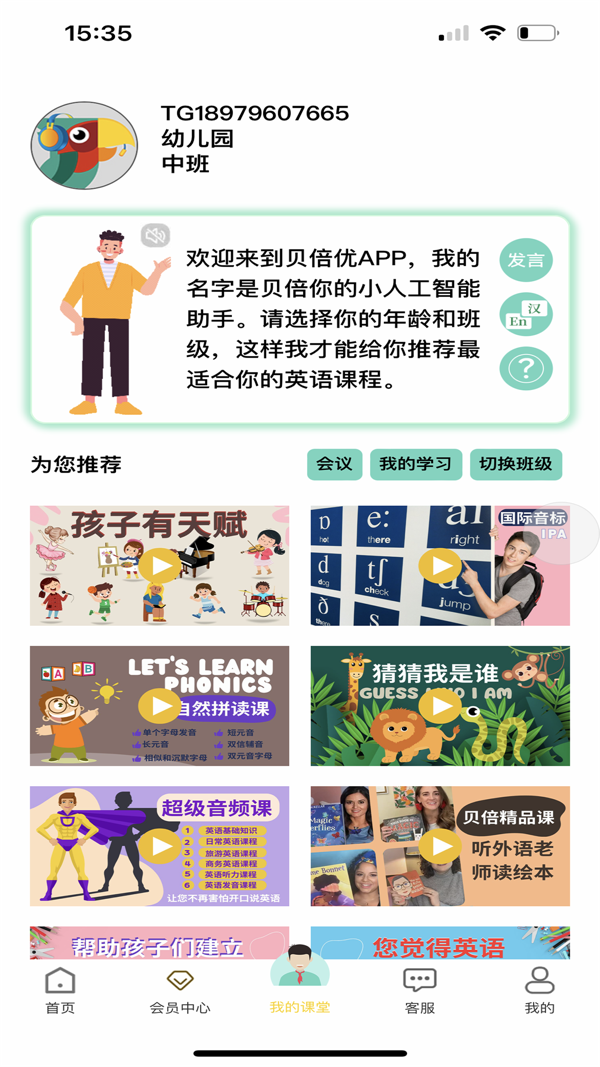Open the 国际音标 IPA video
This screenshot has width=600, height=1067.
click(440, 566)
